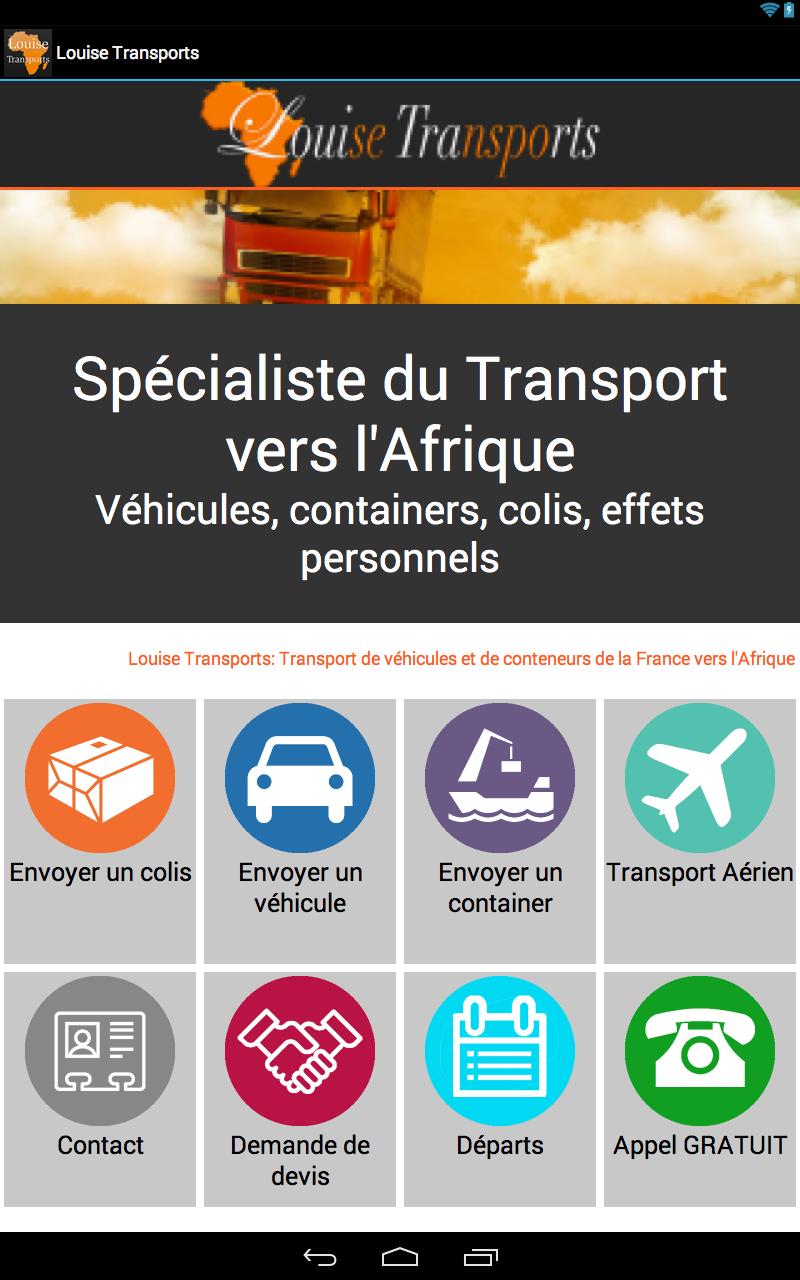
Task: Tap the Contact address card icon
Action: 98,1051
